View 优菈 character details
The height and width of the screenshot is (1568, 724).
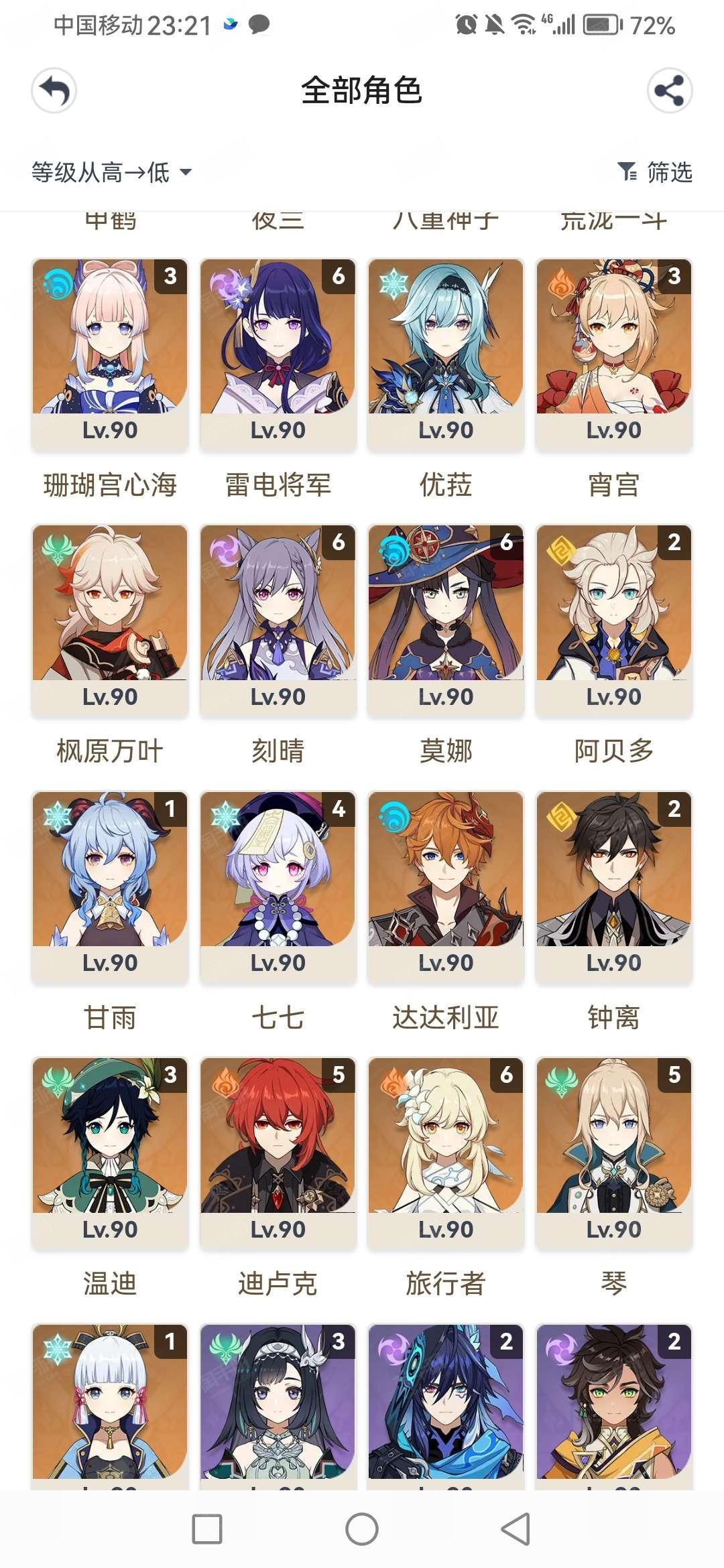click(446, 354)
